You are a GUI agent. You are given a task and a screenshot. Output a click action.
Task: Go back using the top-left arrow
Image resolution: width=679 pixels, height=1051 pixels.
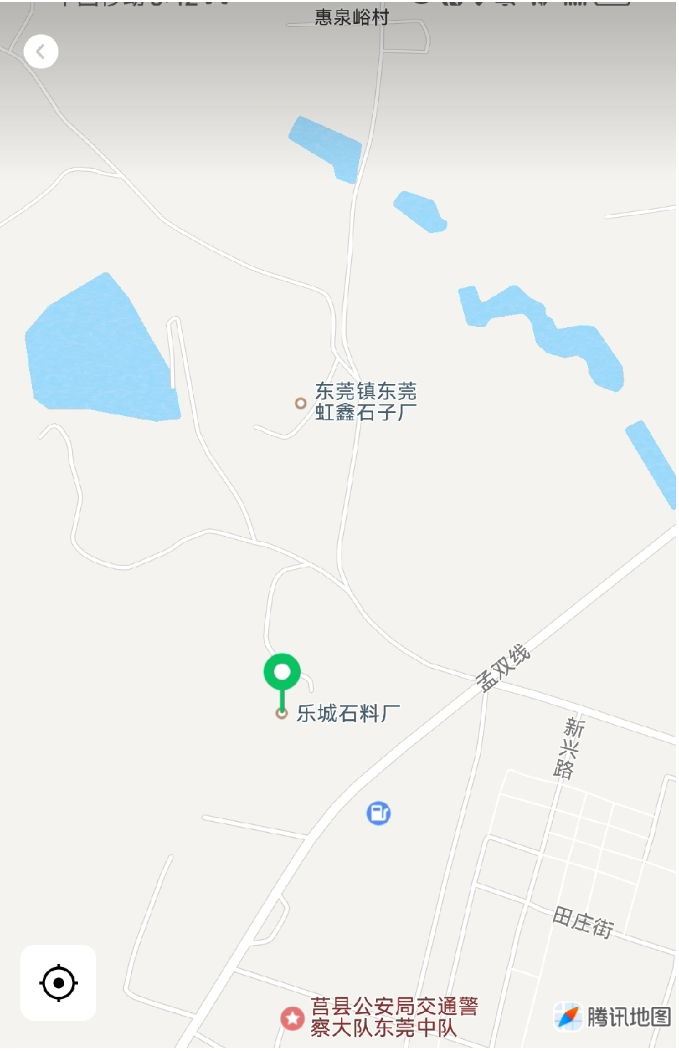[41, 51]
